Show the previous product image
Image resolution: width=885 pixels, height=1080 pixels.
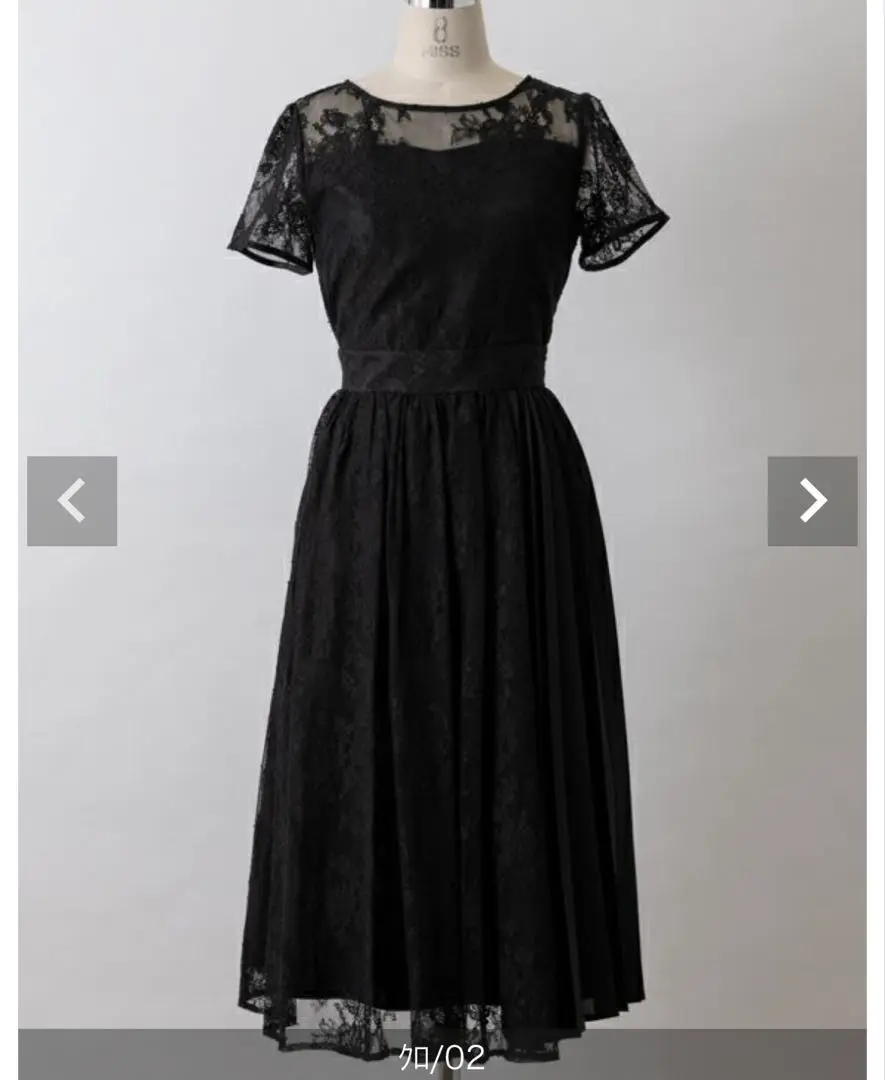[72, 501]
